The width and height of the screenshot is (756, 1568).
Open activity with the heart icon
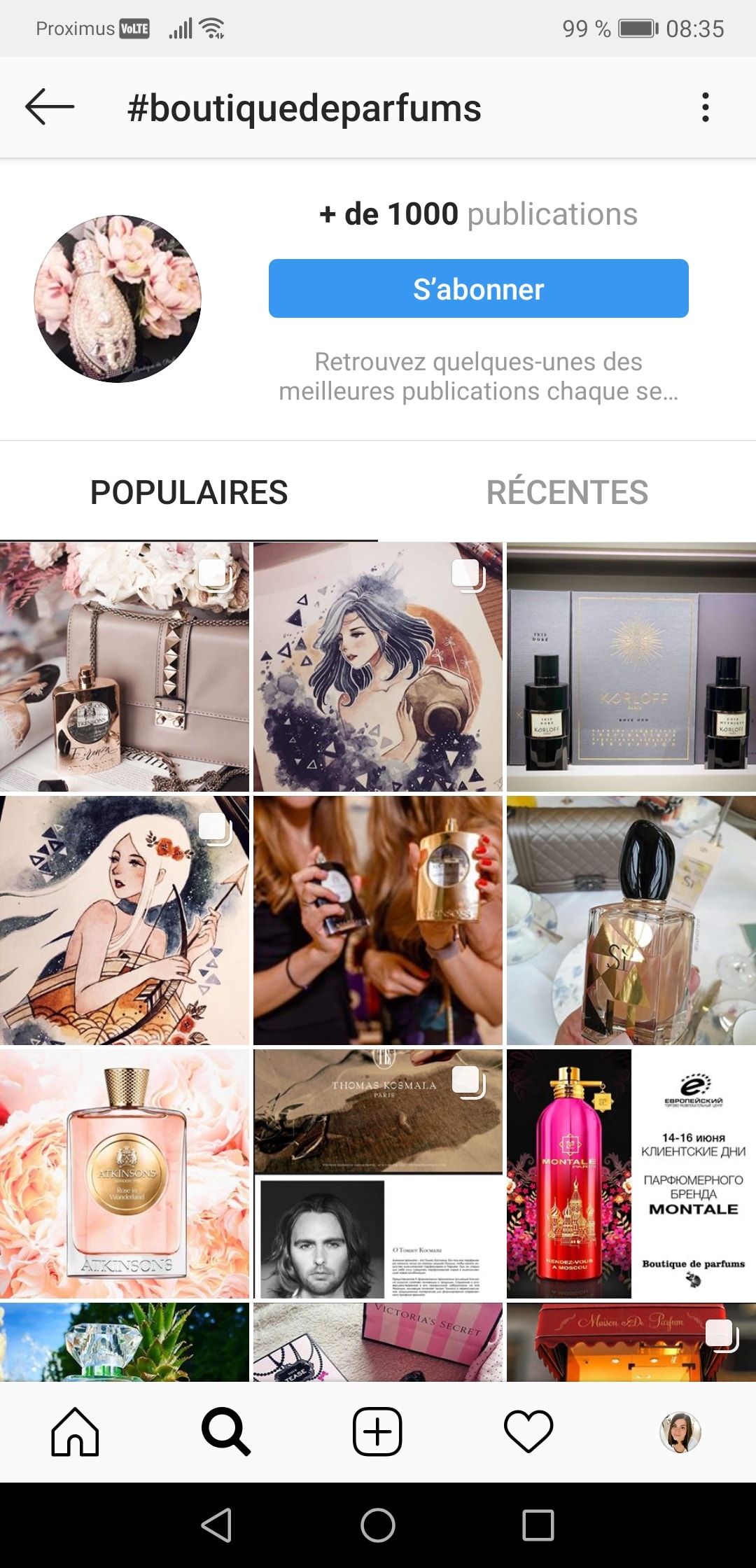529,1432
